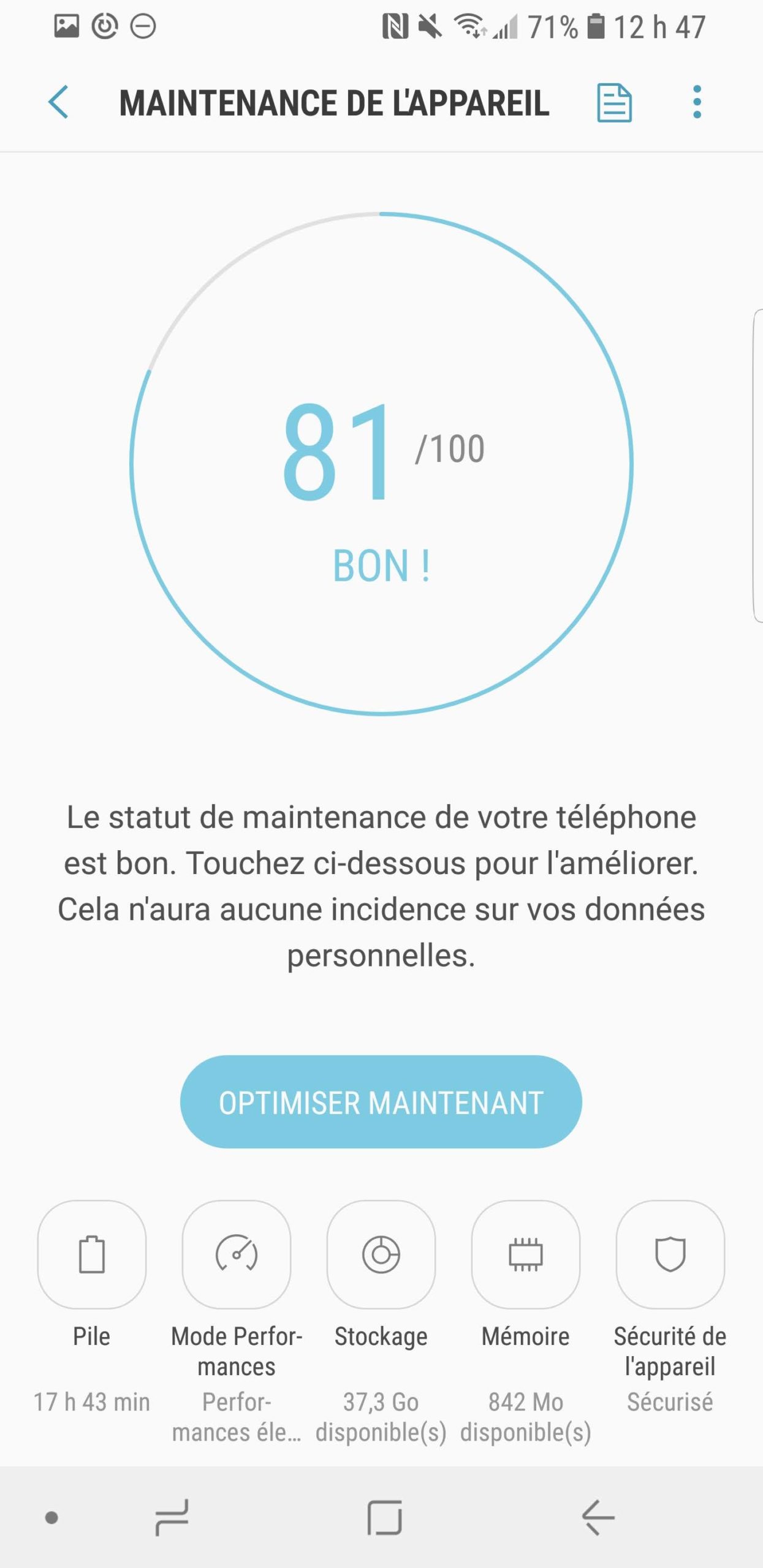Viewport: 763px width, 1568px height.
Task: Check Mémoire usage
Action: tap(526, 1255)
